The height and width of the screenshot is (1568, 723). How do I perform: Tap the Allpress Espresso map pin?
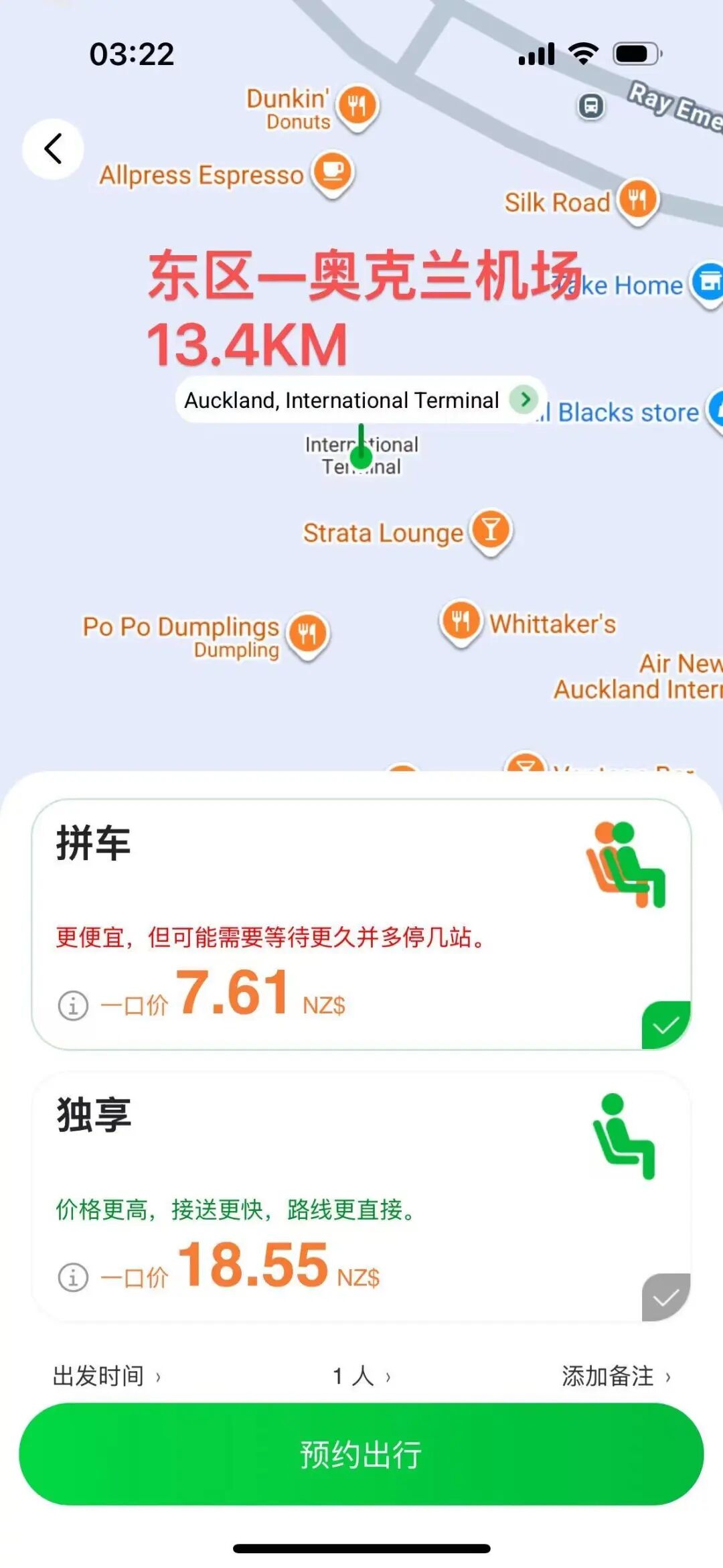point(333,172)
